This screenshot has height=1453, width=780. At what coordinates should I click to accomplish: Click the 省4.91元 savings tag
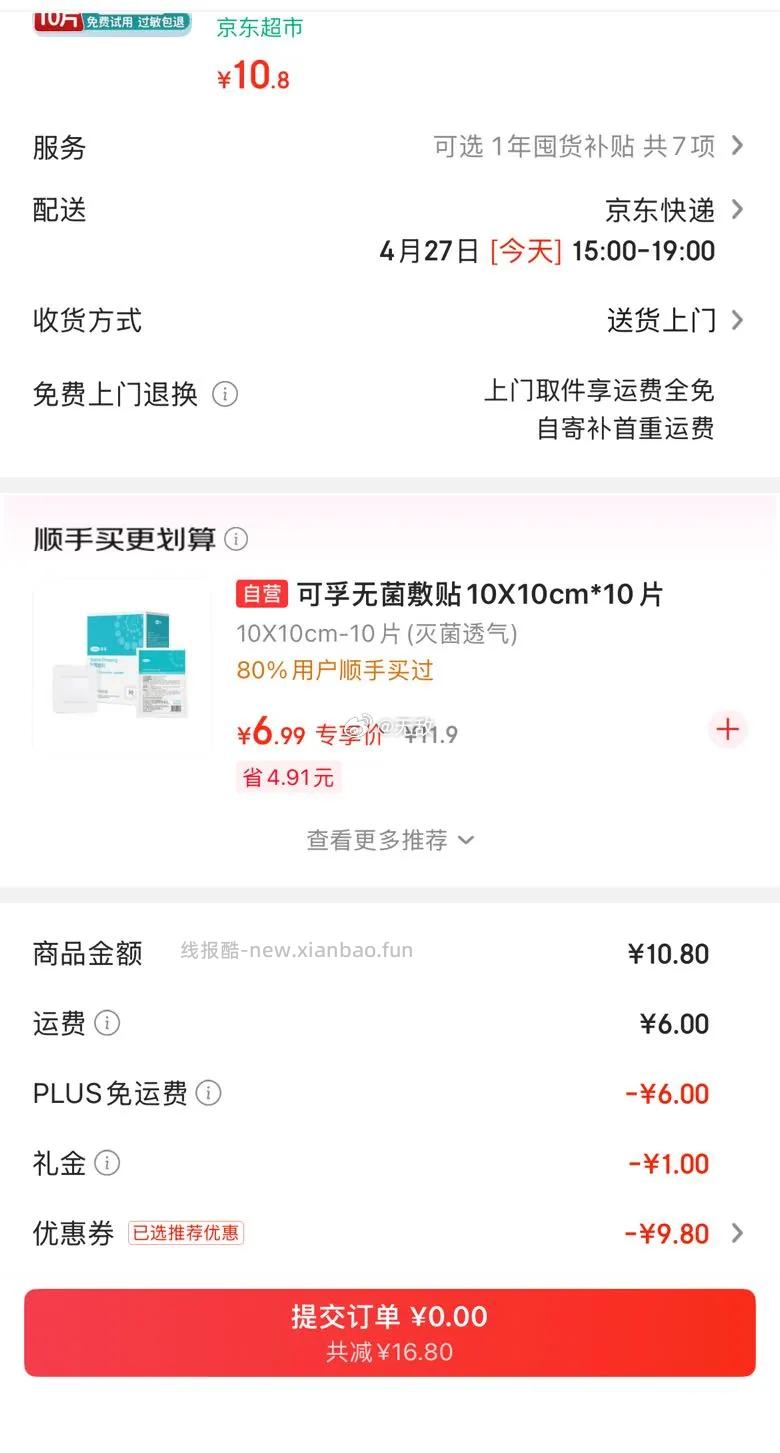tap(288, 776)
